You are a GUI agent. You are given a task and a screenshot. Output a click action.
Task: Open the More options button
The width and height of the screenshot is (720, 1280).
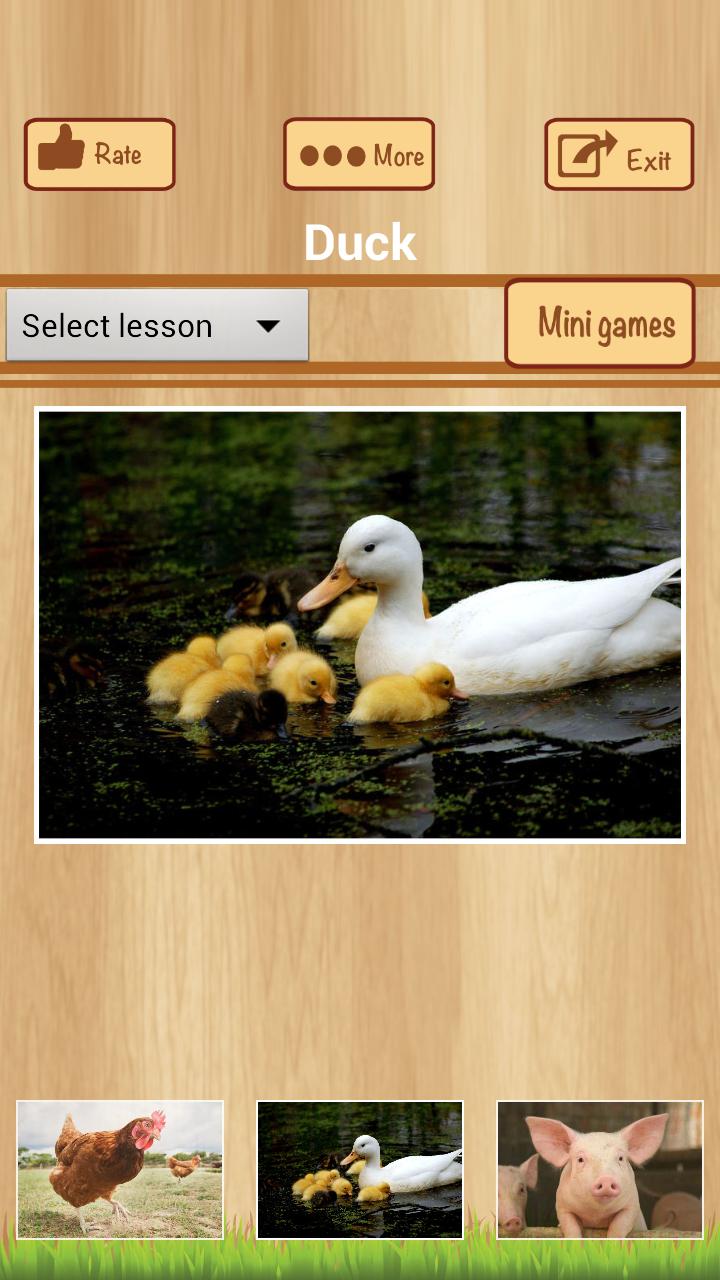tap(359, 154)
